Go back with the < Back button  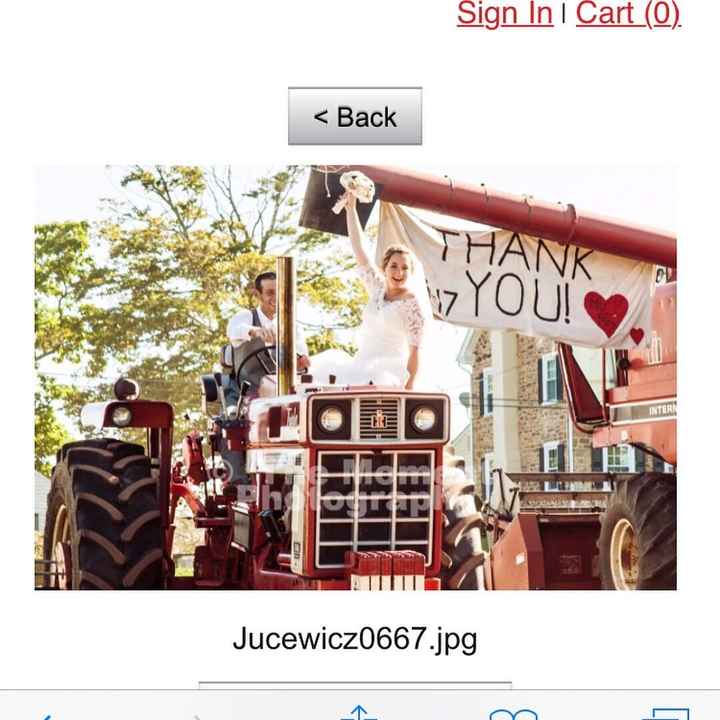[x=355, y=117]
